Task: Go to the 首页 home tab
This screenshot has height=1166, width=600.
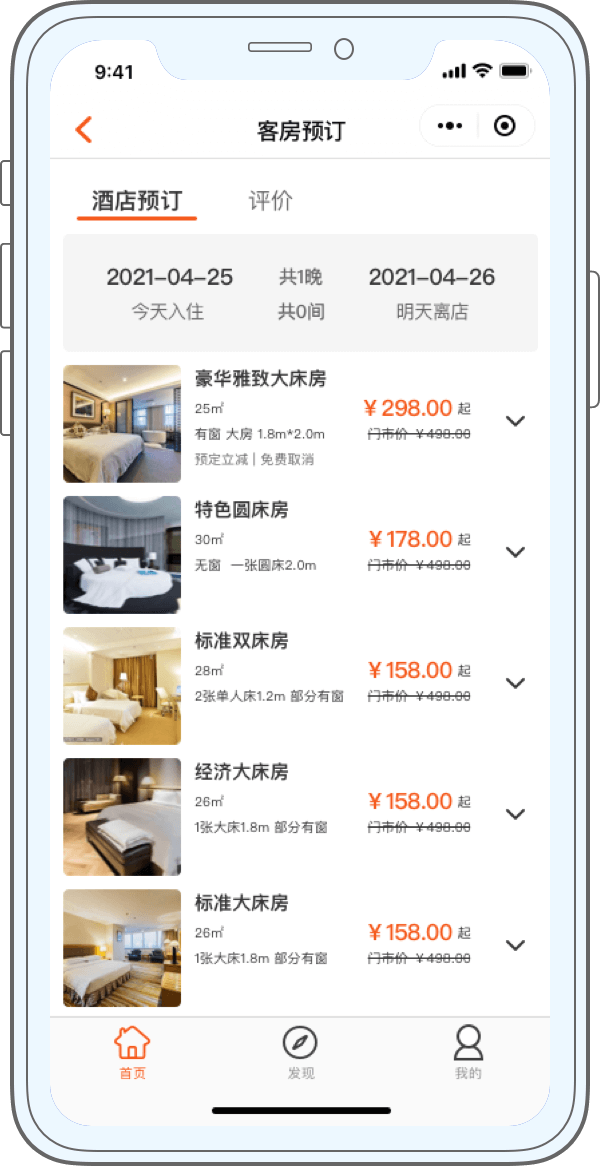Action: (x=132, y=1053)
